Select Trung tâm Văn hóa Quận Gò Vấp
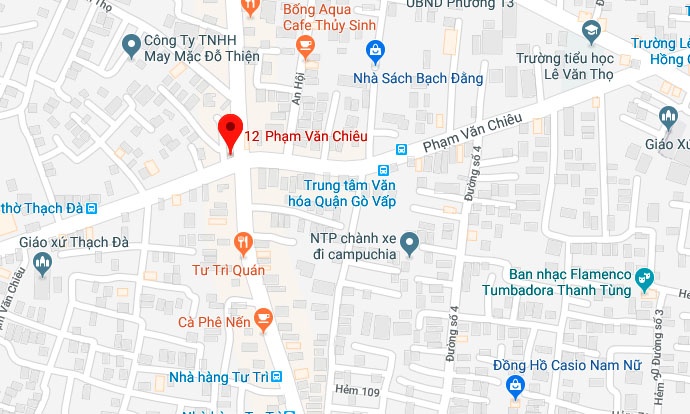Viewport: 690px width, 414px height. [x=383, y=168]
